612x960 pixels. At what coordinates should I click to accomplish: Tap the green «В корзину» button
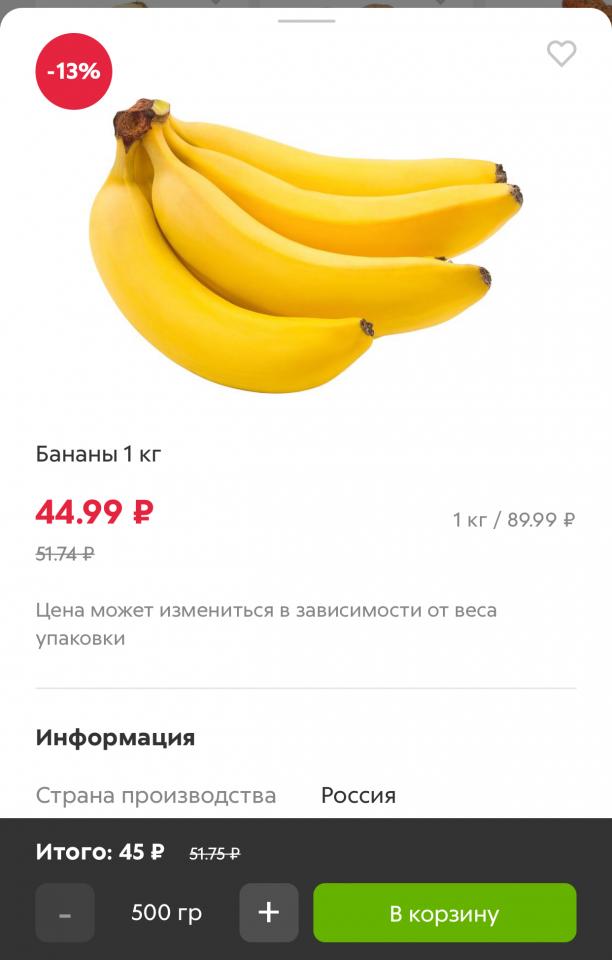click(x=444, y=913)
